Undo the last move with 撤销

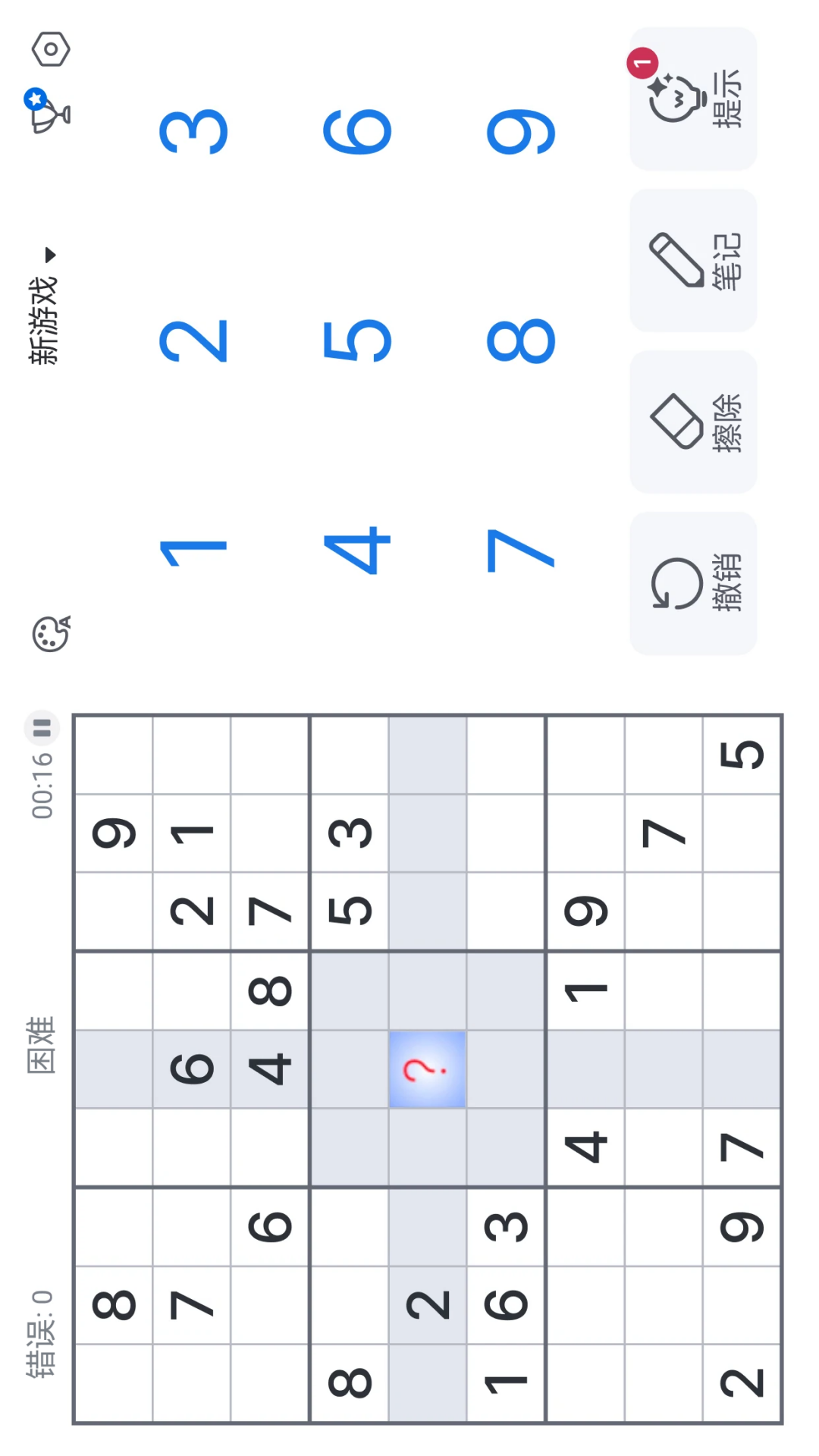[x=693, y=583]
